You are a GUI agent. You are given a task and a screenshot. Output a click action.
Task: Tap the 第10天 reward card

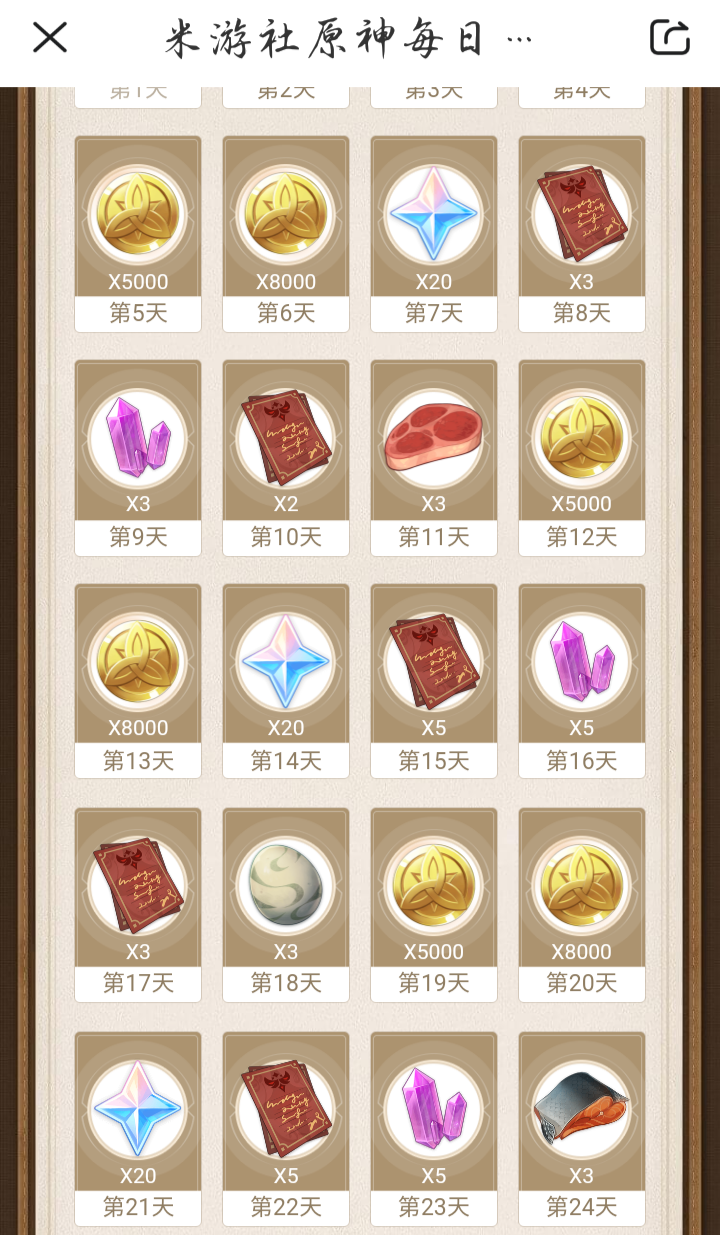(286, 457)
